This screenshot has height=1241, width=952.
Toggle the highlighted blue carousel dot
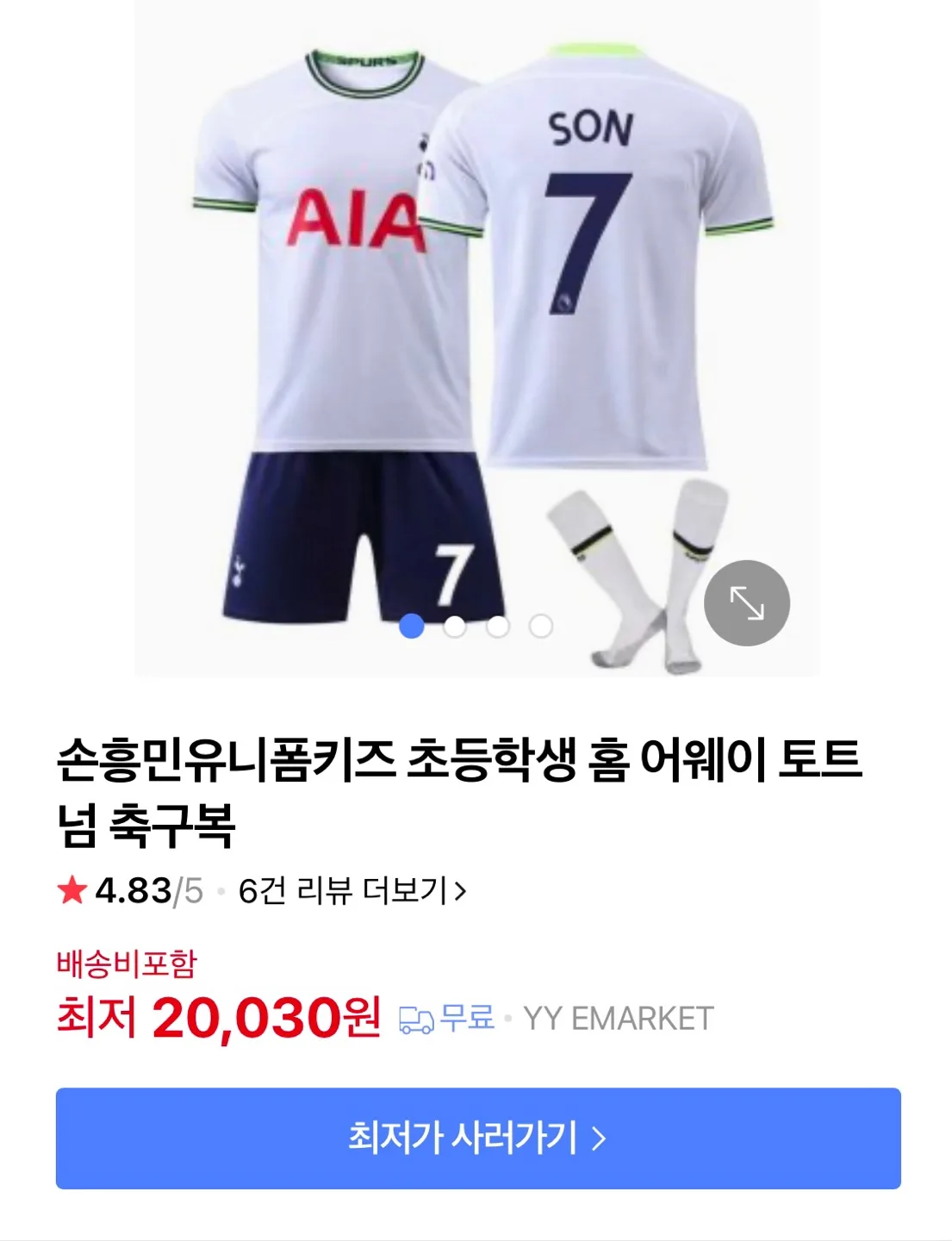point(414,627)
